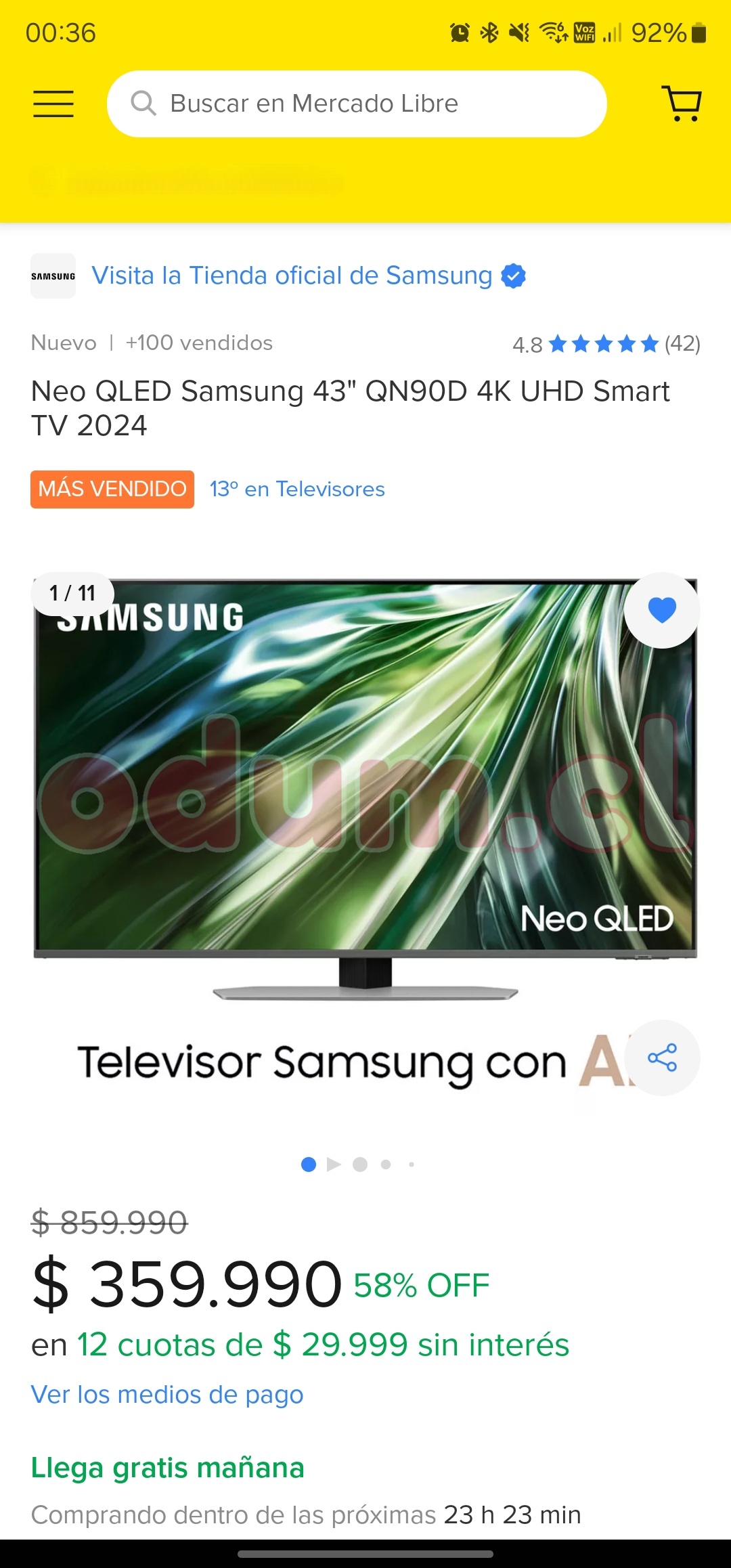
Task: Tap the blurred location bar below search
Action: [x=187, y=181]
